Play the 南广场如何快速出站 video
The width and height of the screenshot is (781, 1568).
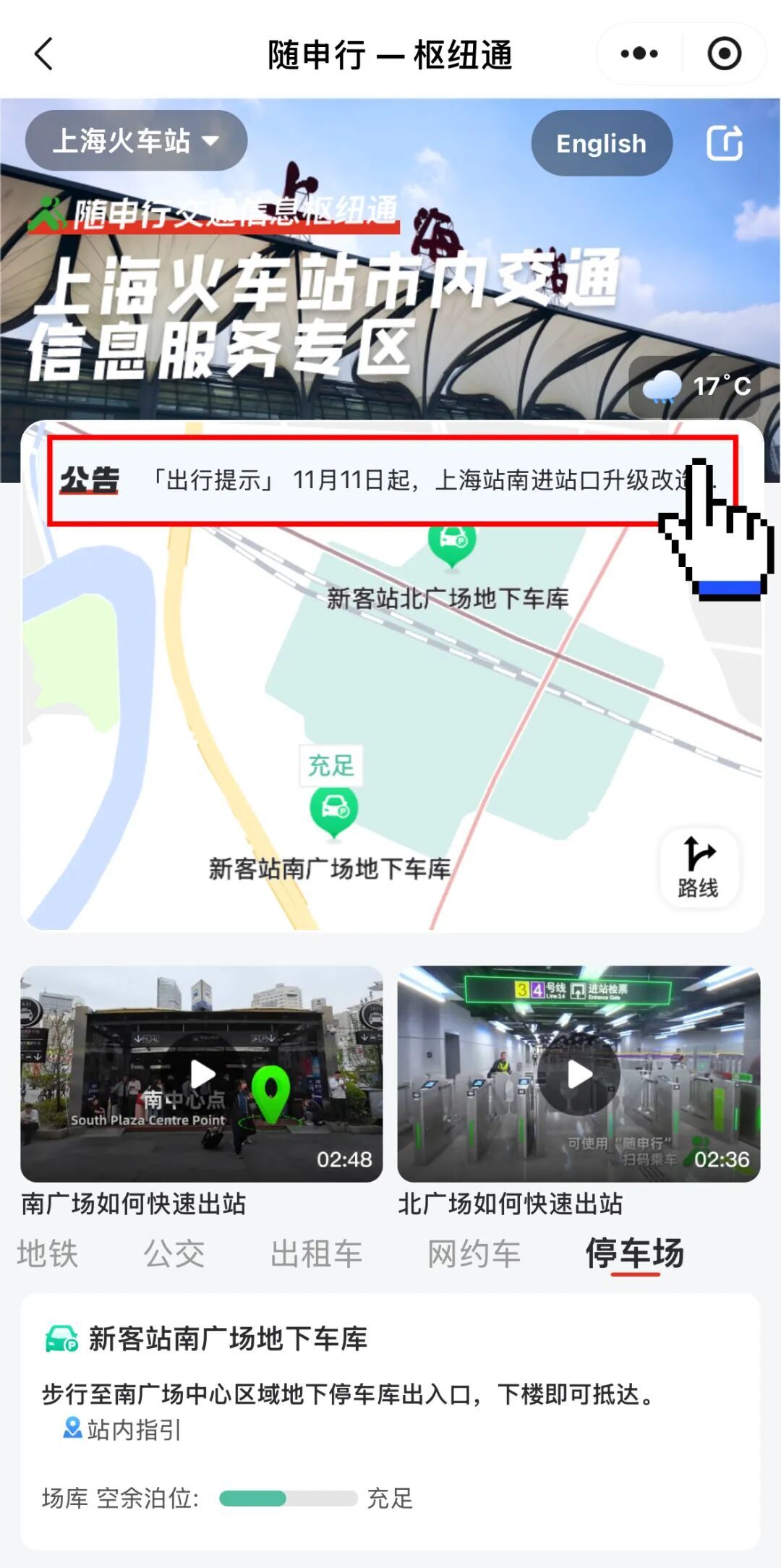[202, 1074]
